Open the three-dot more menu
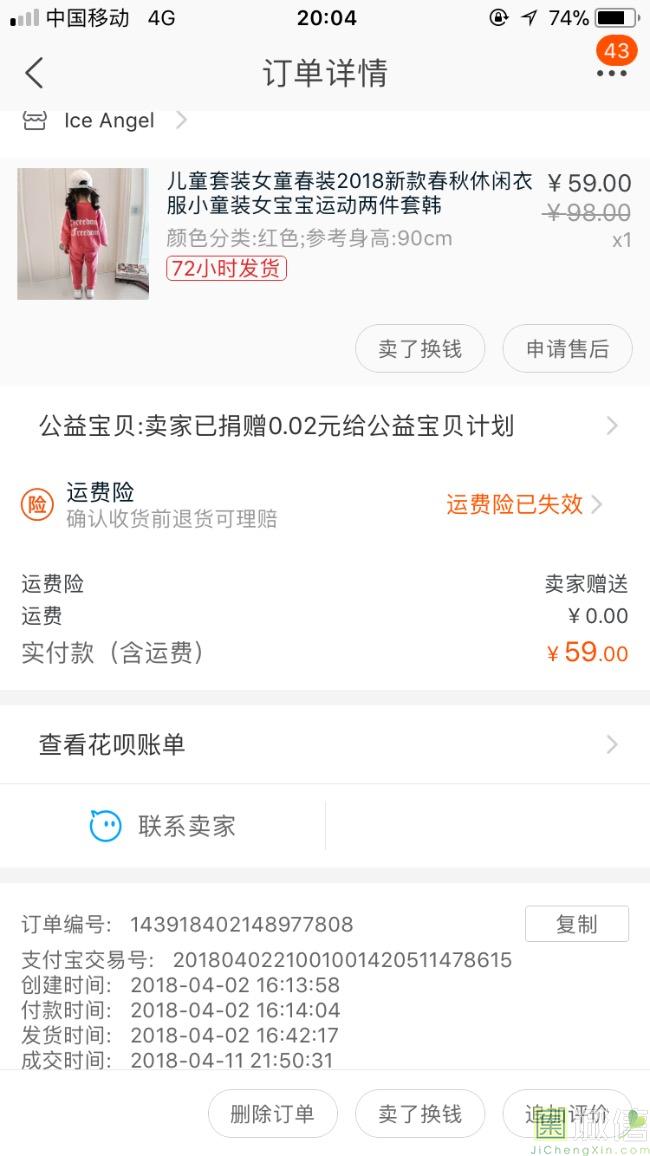Screen dimensions: 650x1156 click(611, 73)
